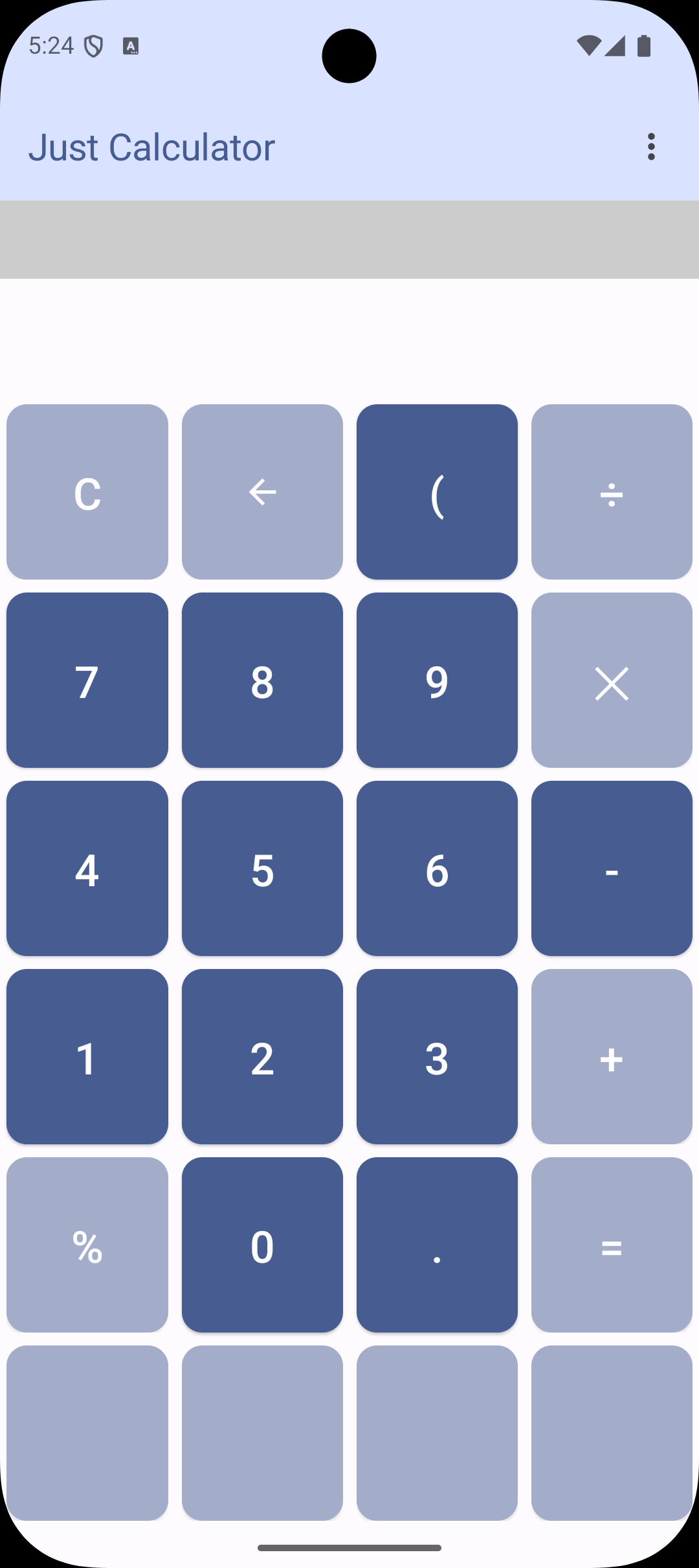The image size is (699, 1568).
Task: Open the three-dot overflow menu
Action: tap(651, 148)
